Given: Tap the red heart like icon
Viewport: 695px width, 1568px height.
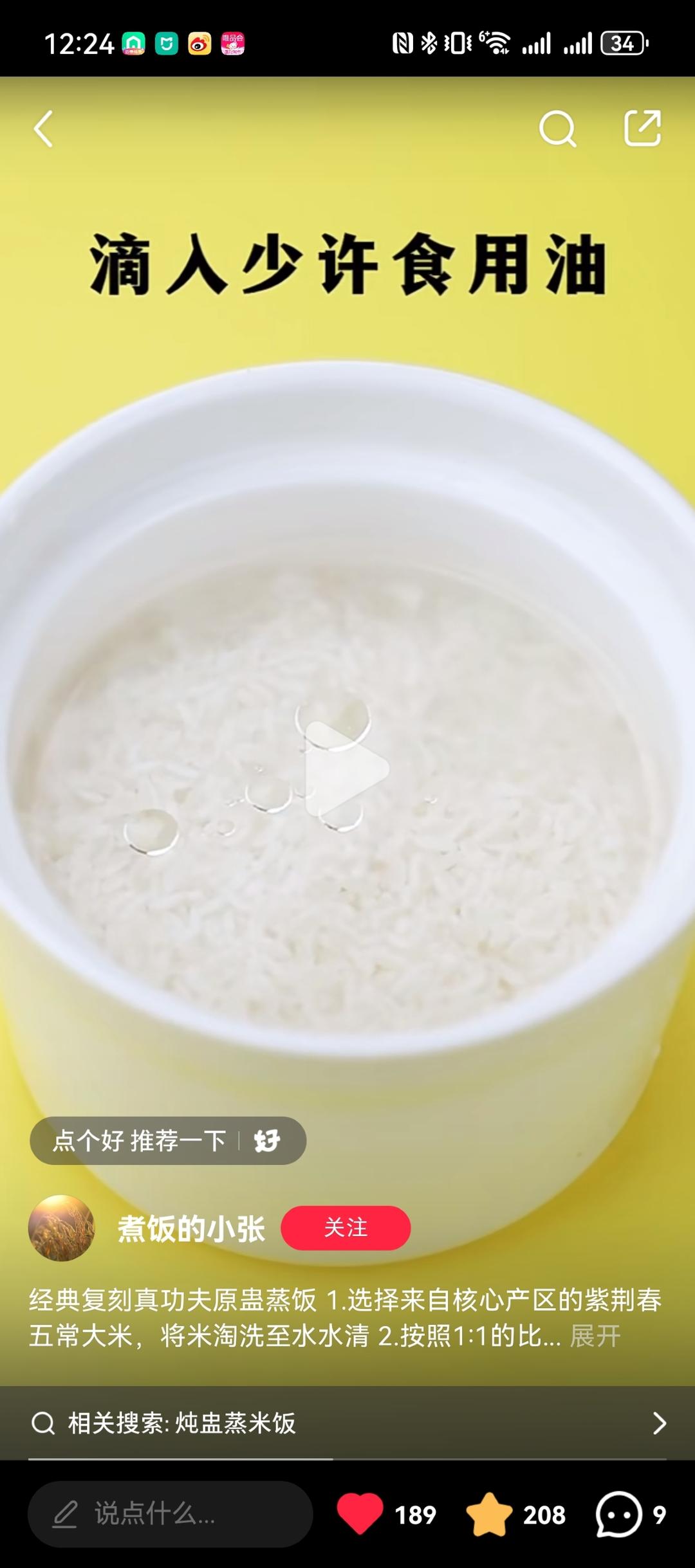Looking at the screenshot, I should point(360,1514).
